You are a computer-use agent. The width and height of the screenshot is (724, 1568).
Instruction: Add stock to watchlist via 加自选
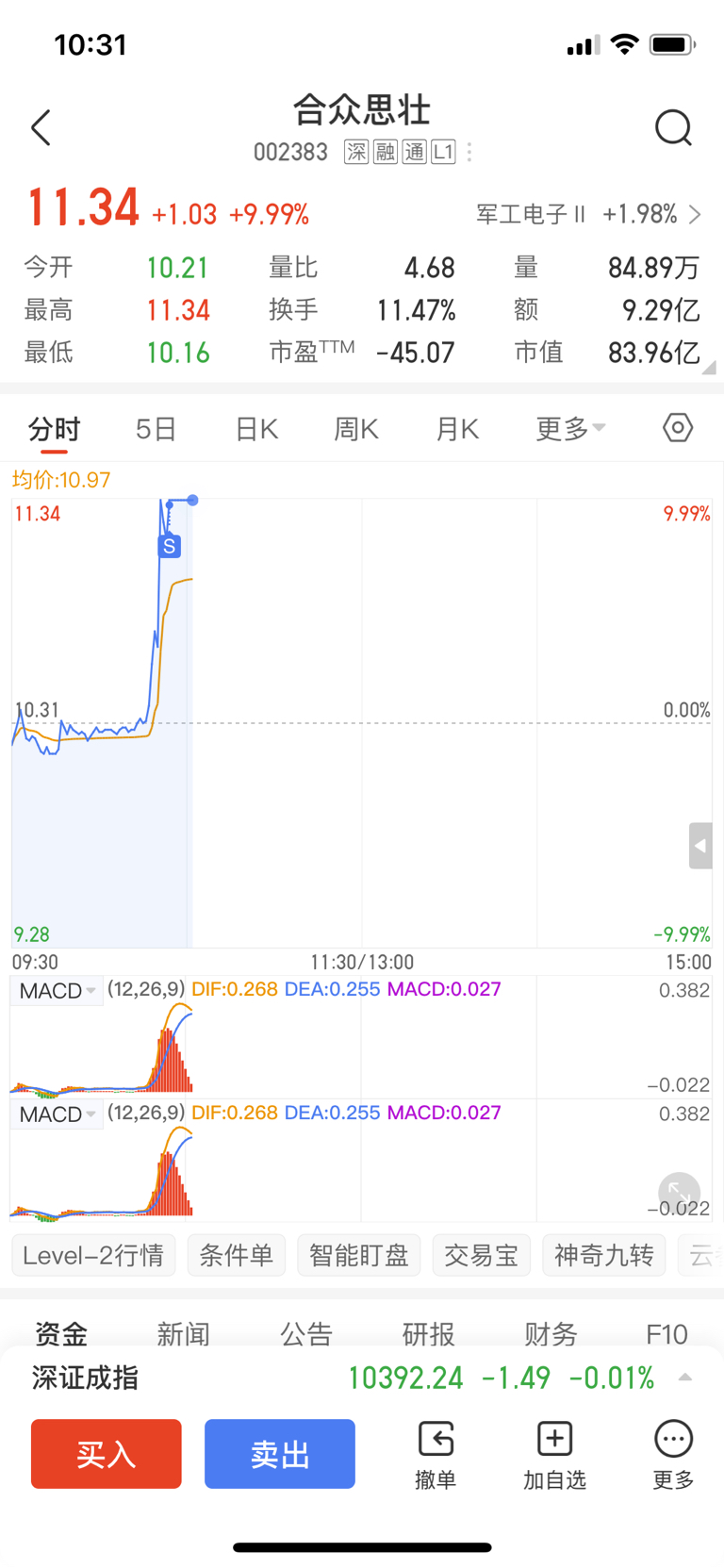[x=554, y=1456]
